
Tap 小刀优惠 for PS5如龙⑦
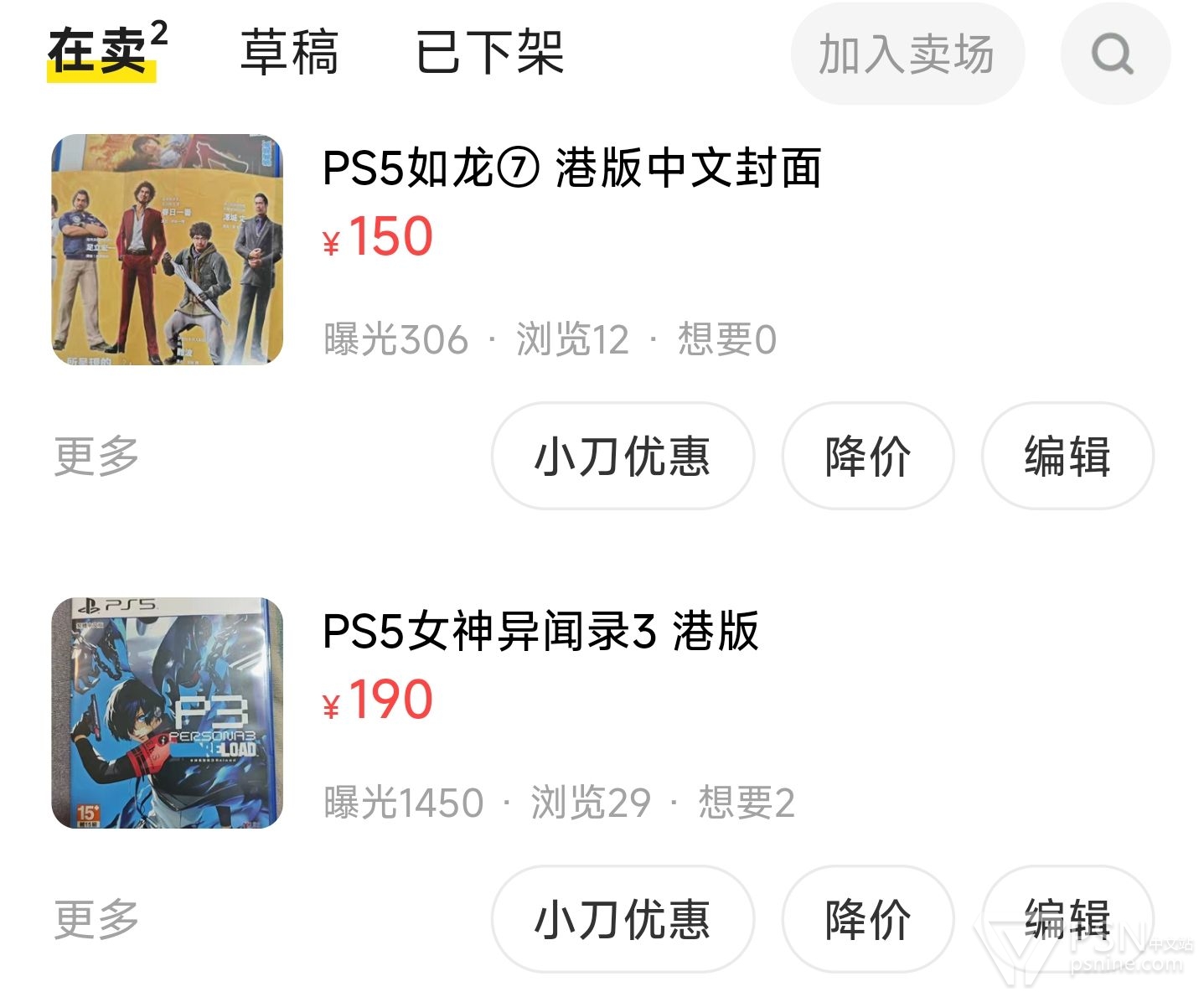click(x=623, y=457)
